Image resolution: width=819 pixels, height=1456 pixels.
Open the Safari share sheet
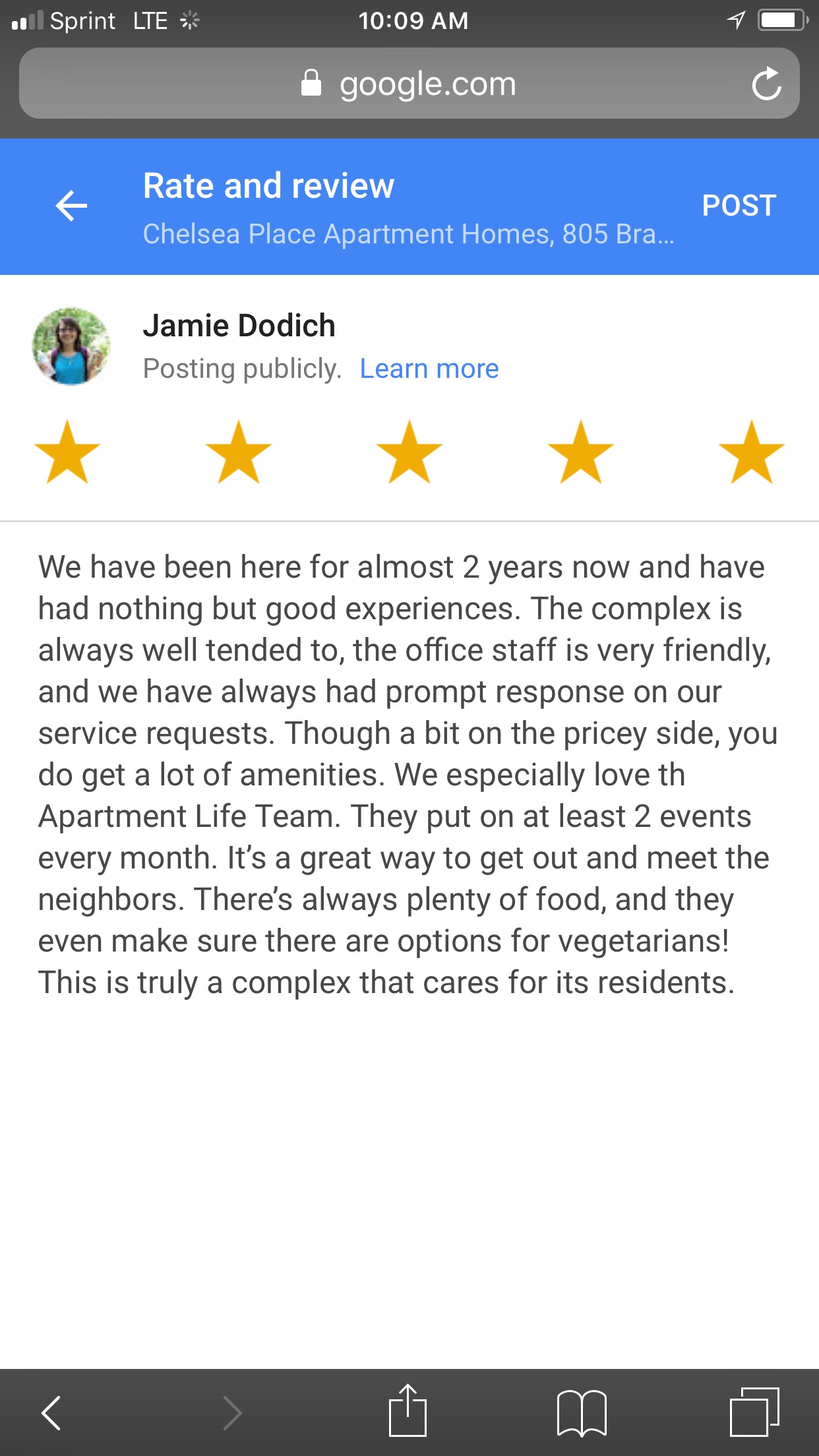408,1411
